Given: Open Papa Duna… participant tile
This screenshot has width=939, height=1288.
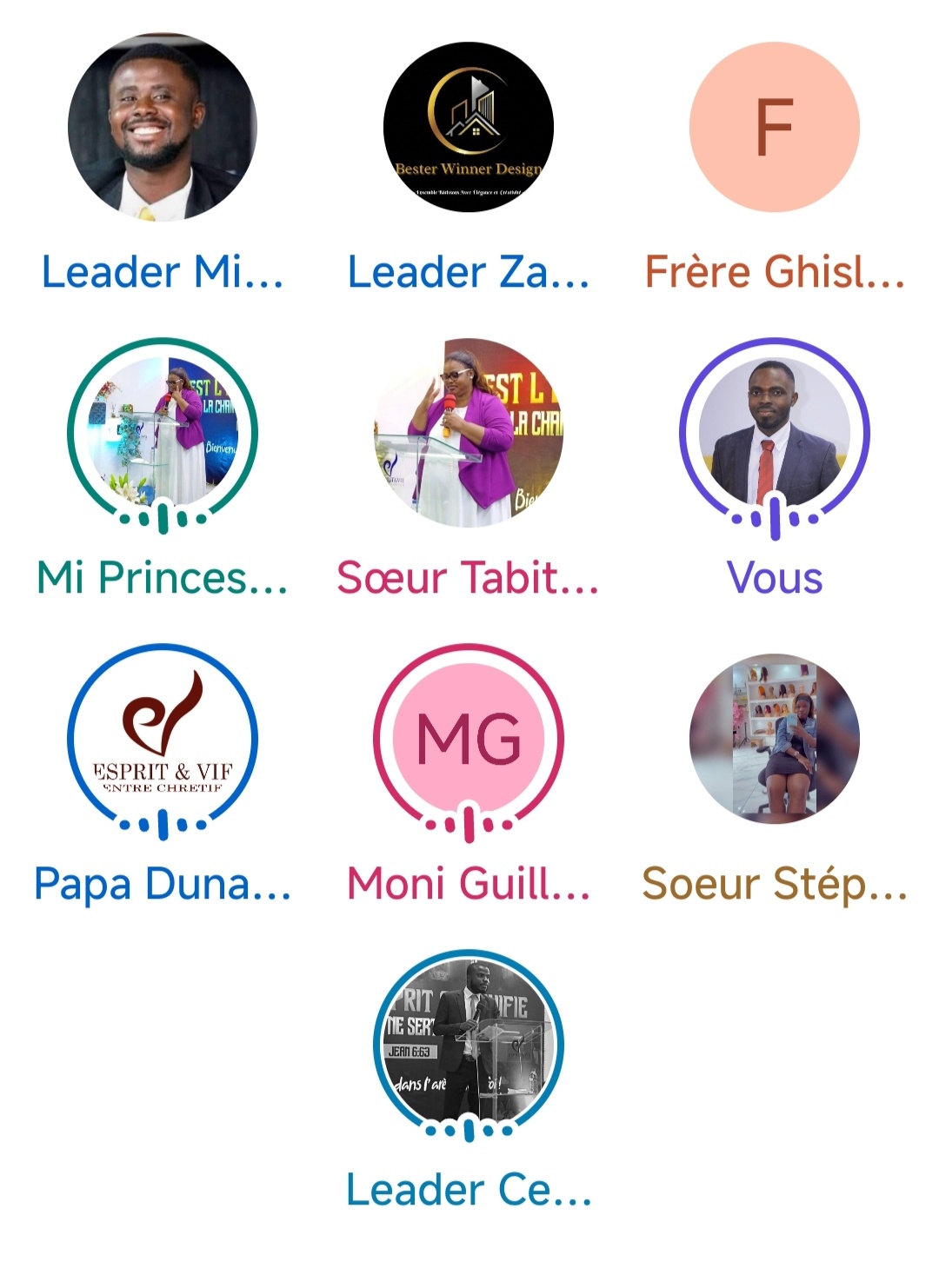Looking at the screenshot, I should click(163, 739).
